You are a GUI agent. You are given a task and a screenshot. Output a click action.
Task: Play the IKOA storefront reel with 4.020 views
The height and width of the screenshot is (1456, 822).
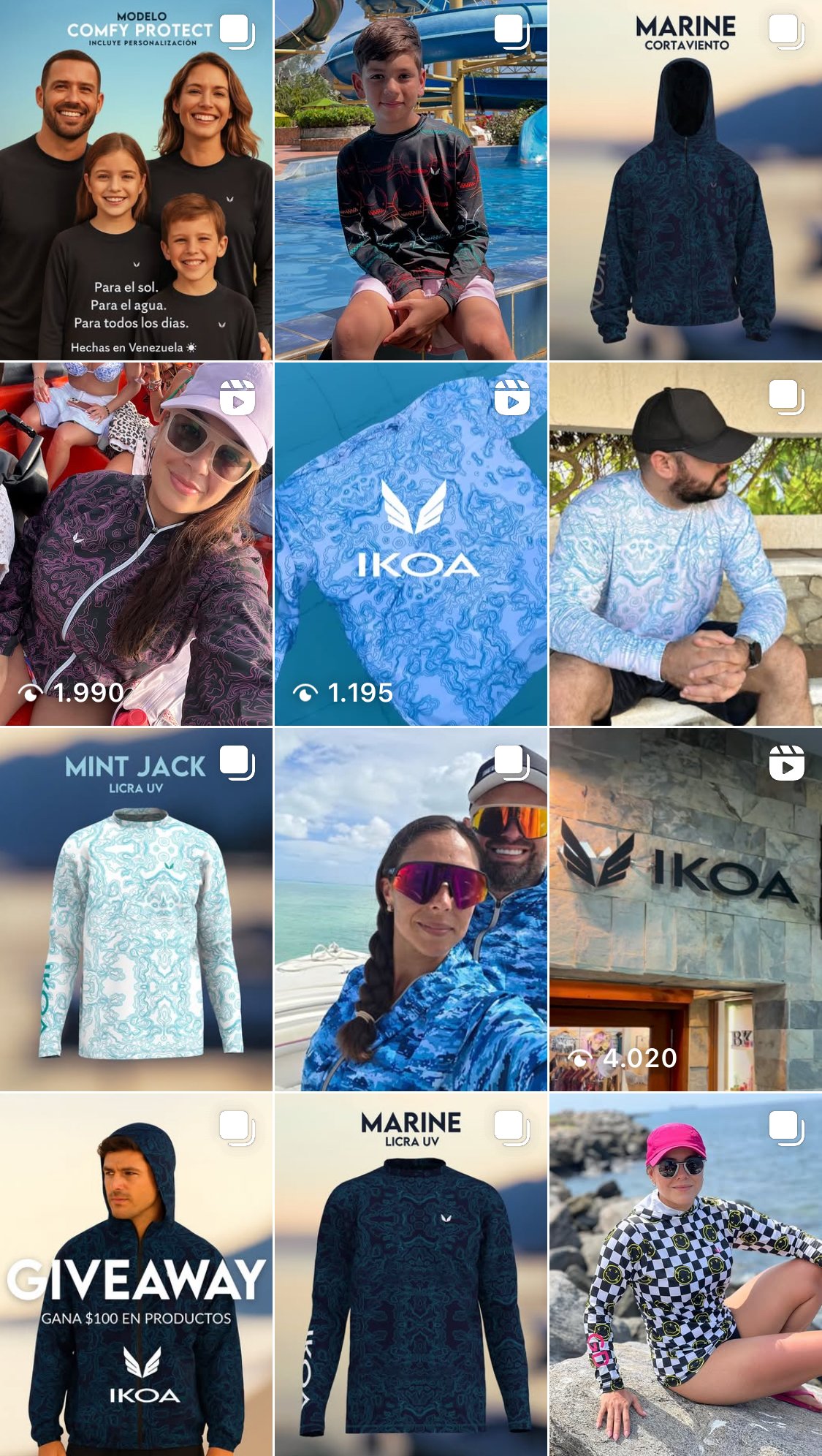click(x=685, y=909)
